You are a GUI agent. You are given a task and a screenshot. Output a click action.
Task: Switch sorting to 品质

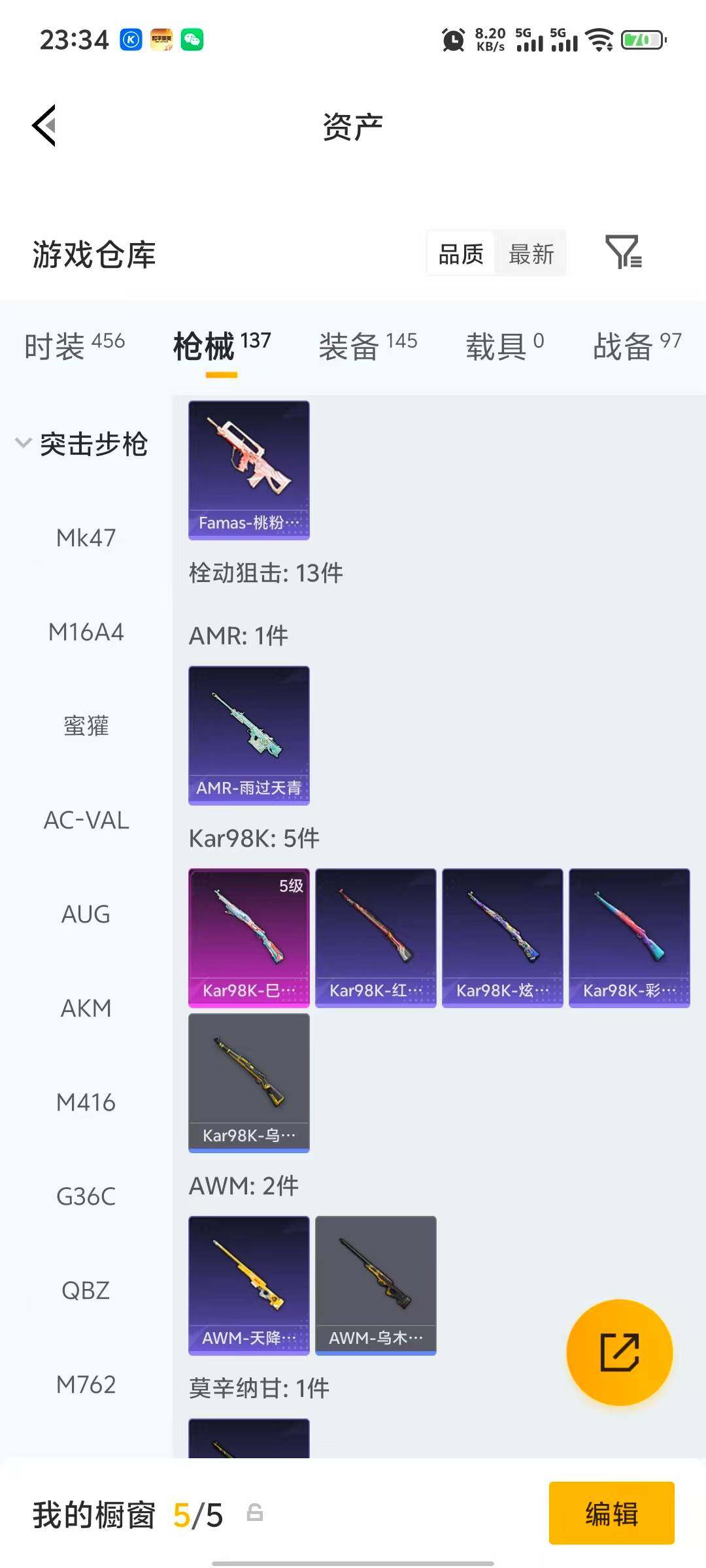pos(460,253)
